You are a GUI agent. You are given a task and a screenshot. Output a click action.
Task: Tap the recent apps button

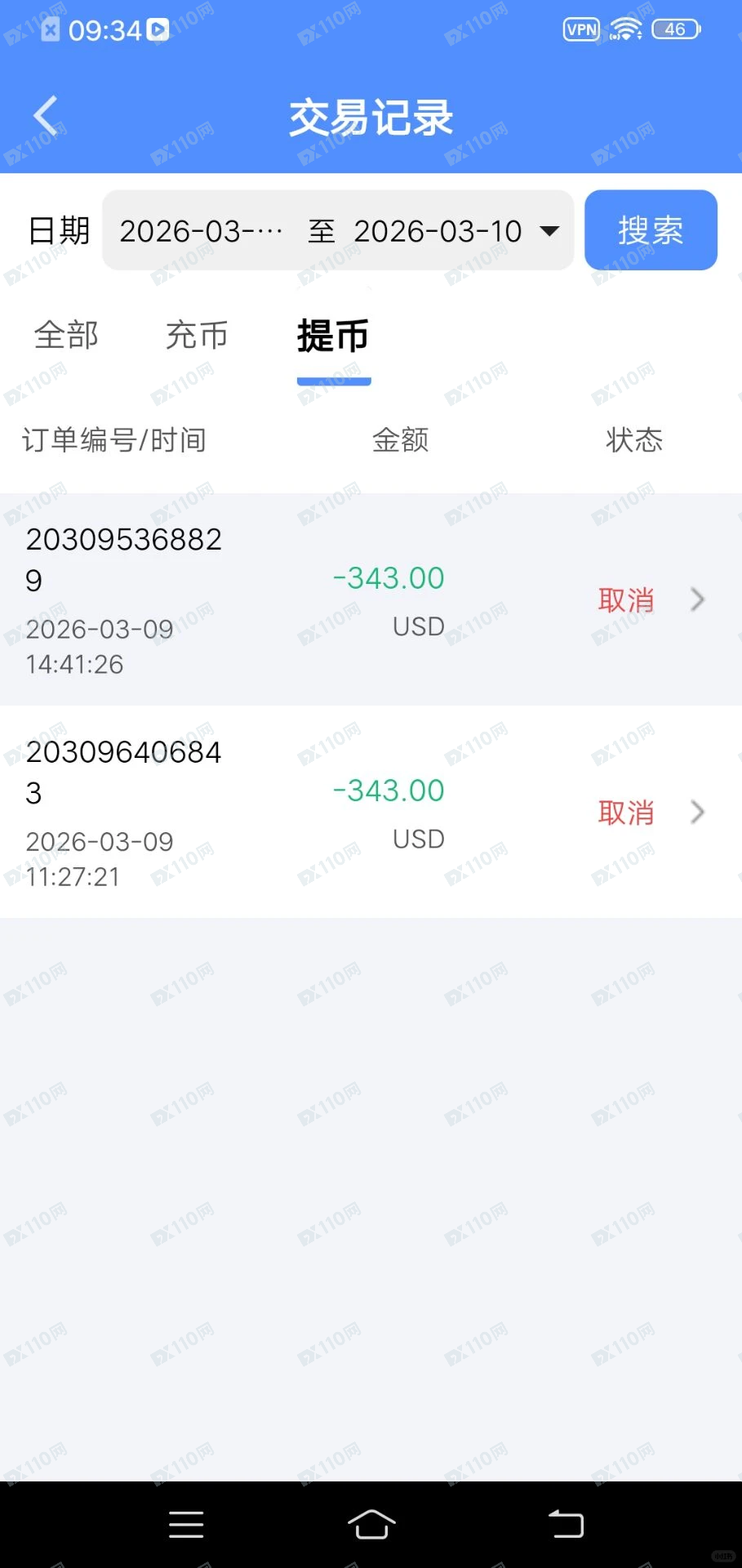pos(185,1523)
